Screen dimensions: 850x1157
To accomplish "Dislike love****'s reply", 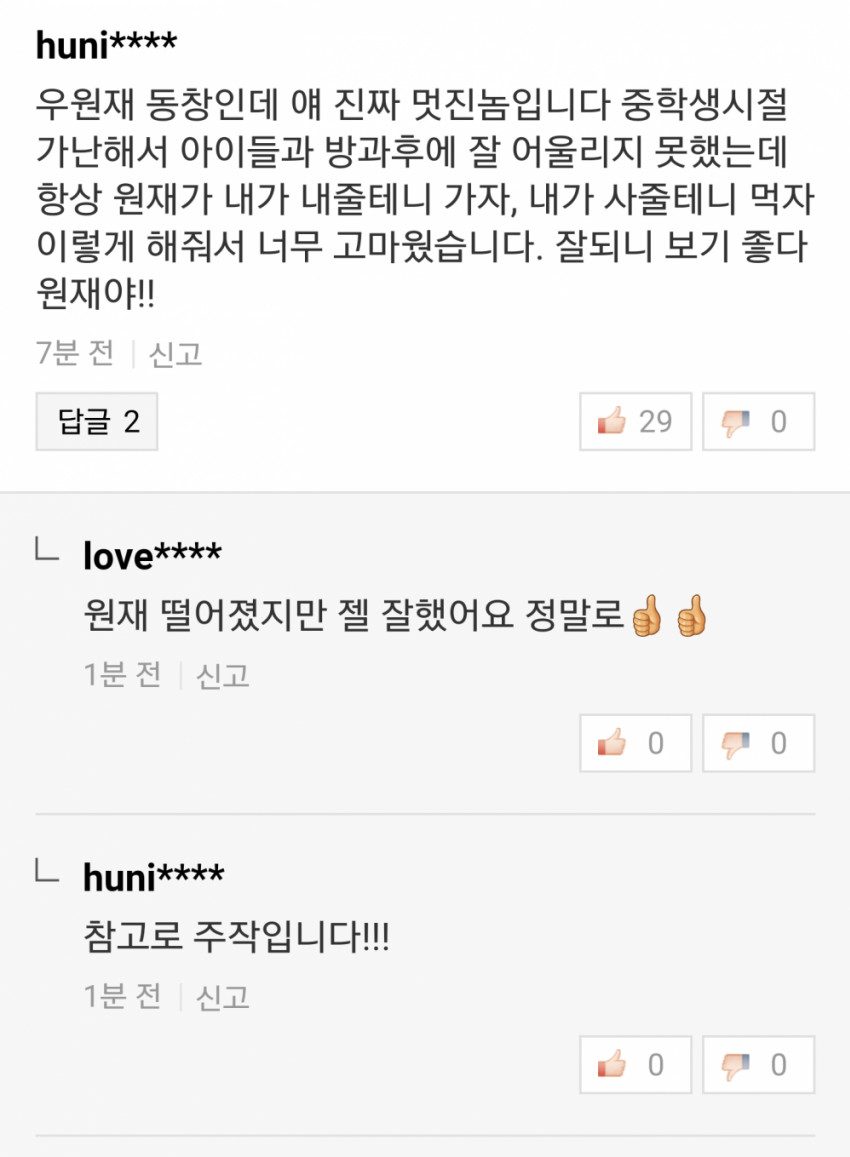I will click(x=758, y=743).
